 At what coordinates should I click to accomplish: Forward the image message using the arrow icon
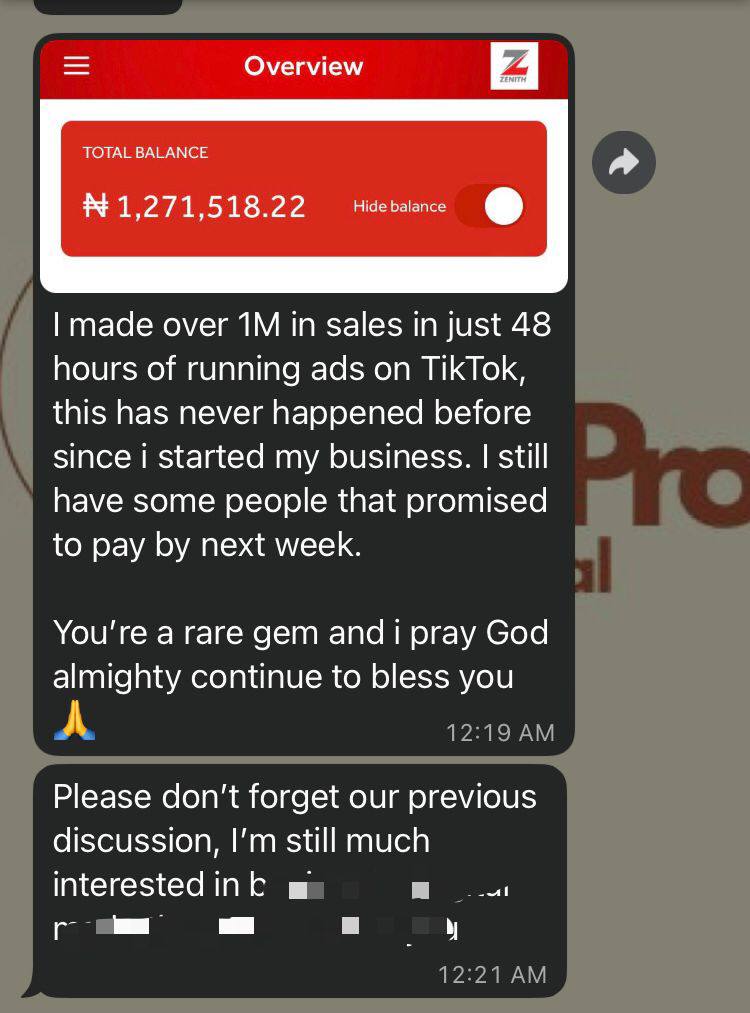623,162
